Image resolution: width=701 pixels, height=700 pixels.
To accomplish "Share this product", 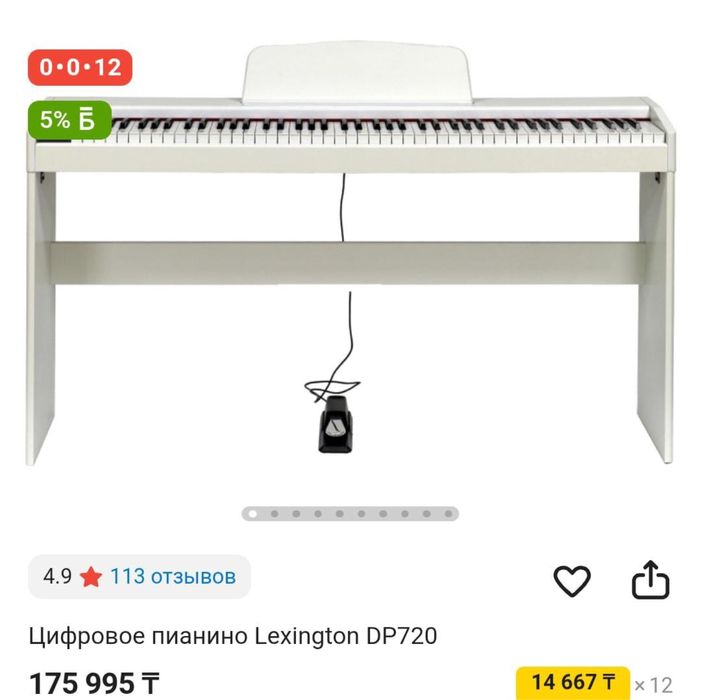I will click(650, 580).
